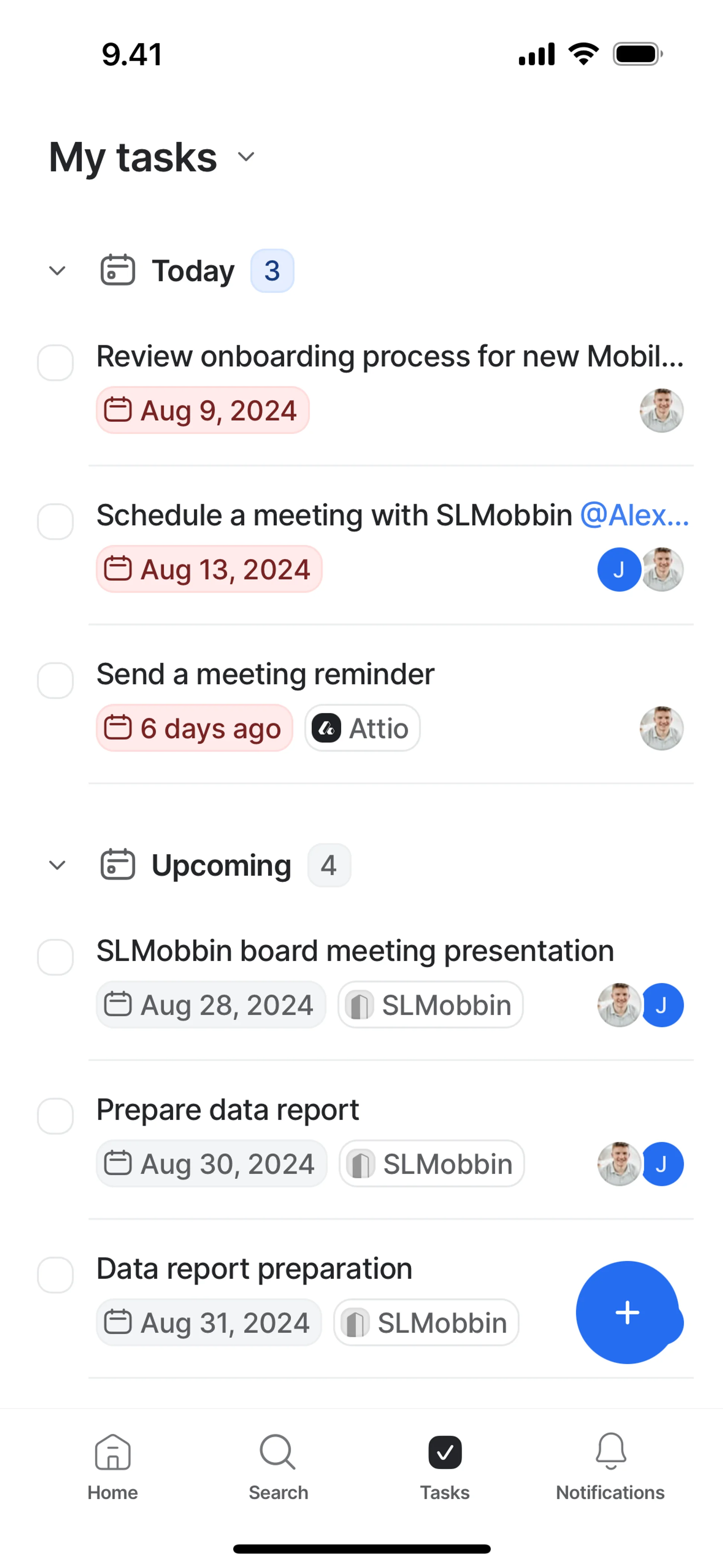Complete the Send a meeting reminder task
723x1568 pixels.
point(55,680)
